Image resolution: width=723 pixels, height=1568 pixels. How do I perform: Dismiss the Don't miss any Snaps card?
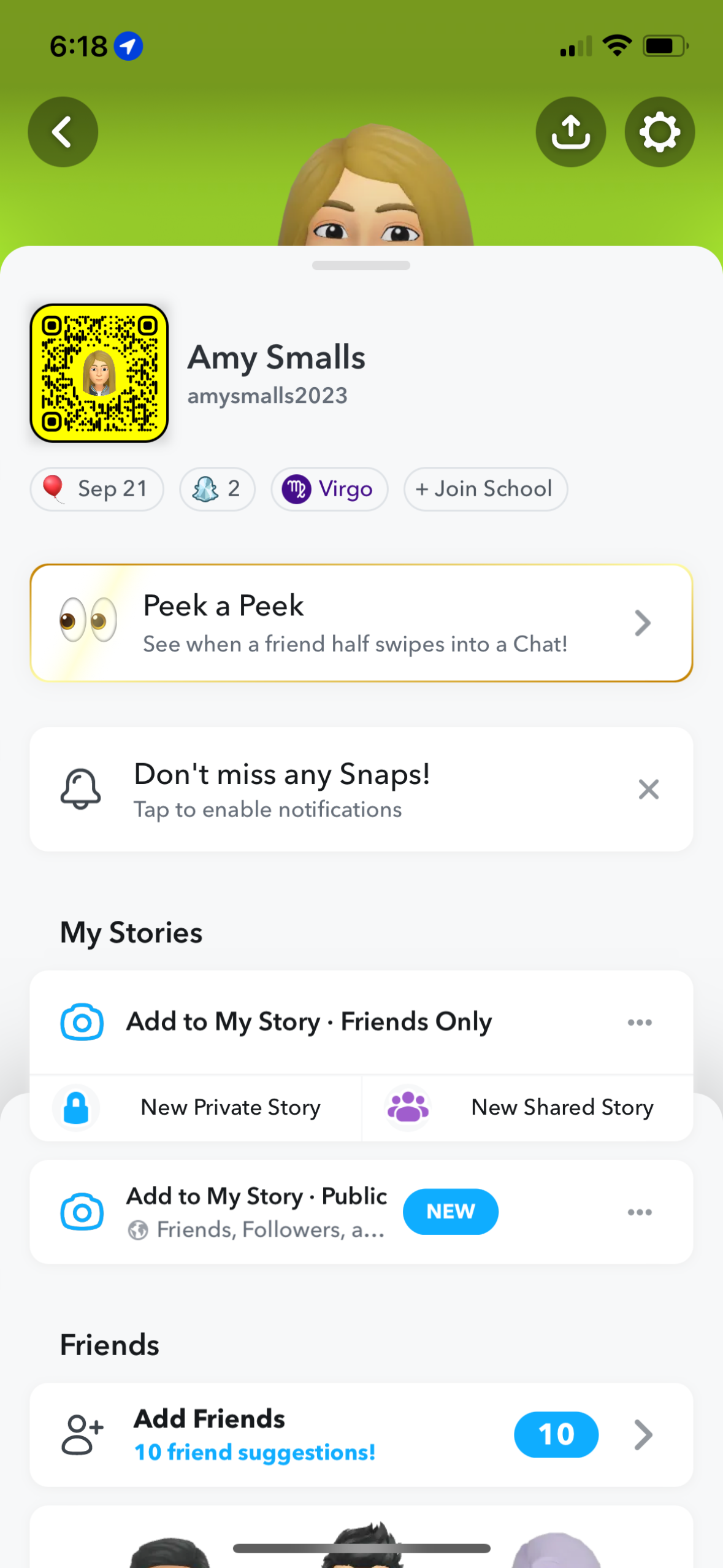click(648, 790)
